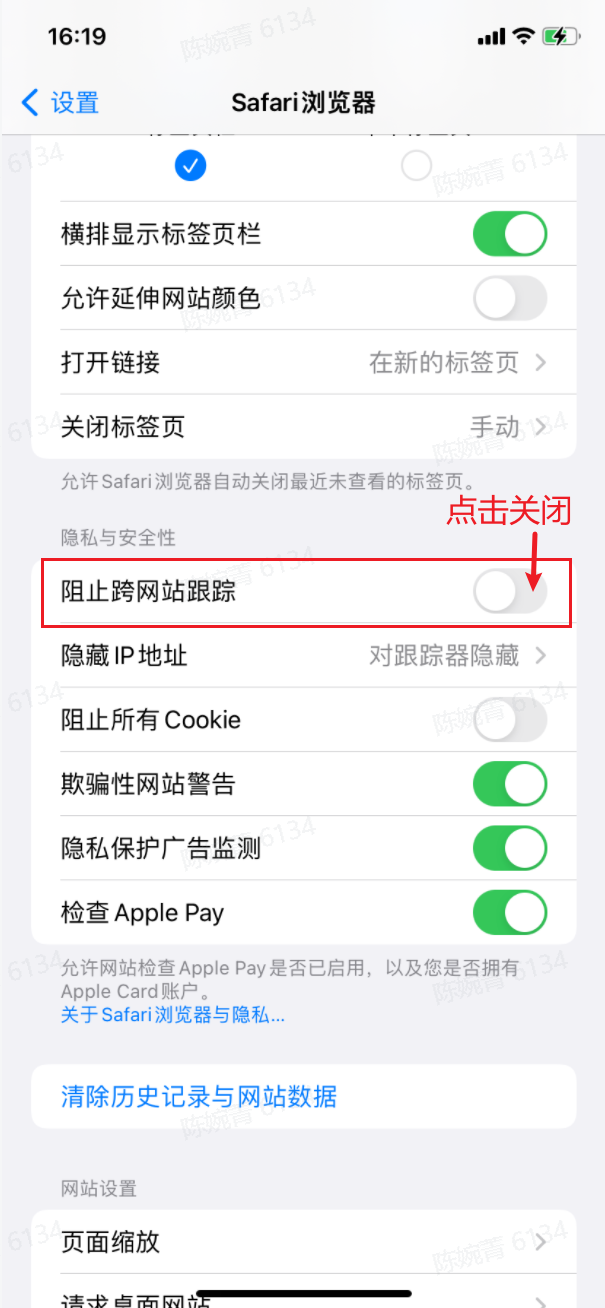Turn on 阻止所有 Cookie
605x1308 pixels.
(x=509, y=720)
